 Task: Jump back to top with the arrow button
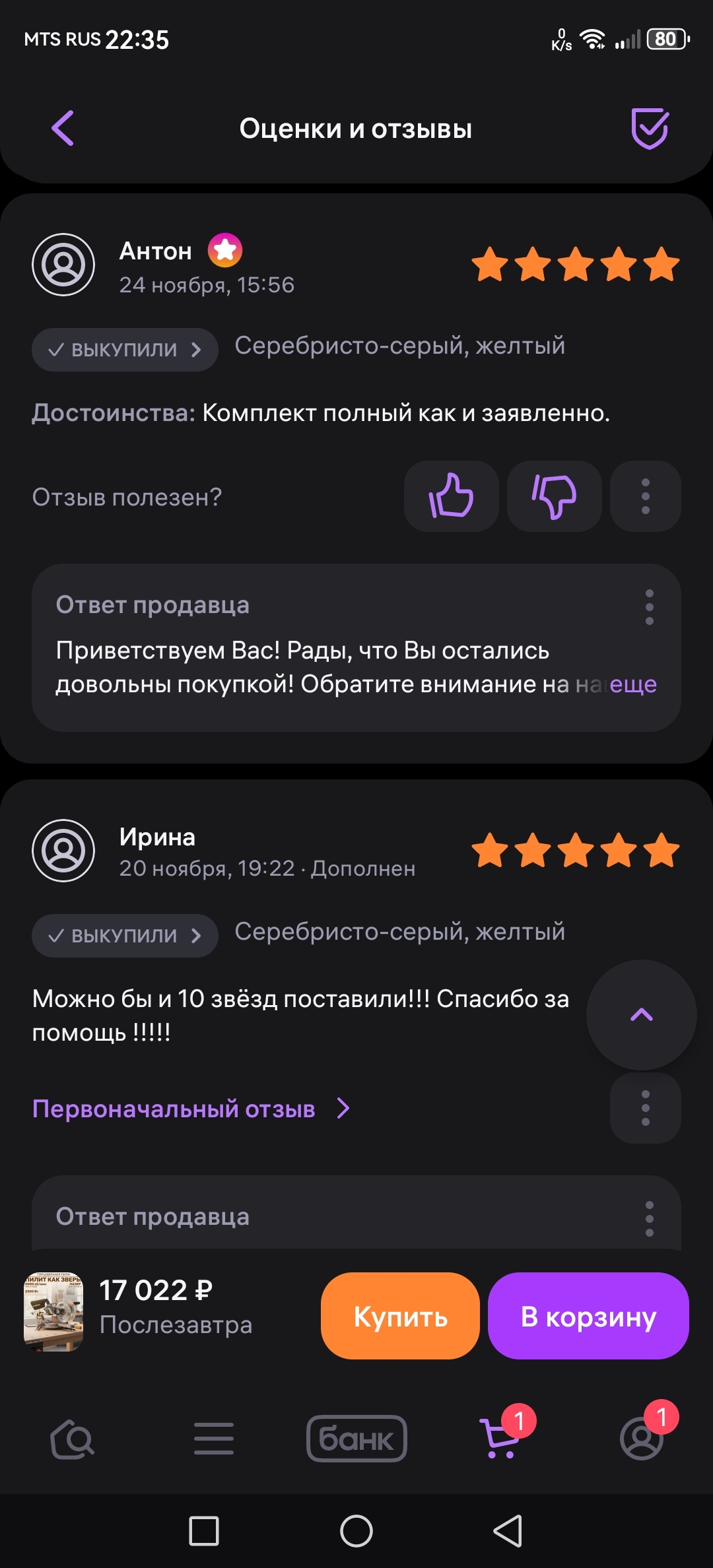(x=642, y=1015)
